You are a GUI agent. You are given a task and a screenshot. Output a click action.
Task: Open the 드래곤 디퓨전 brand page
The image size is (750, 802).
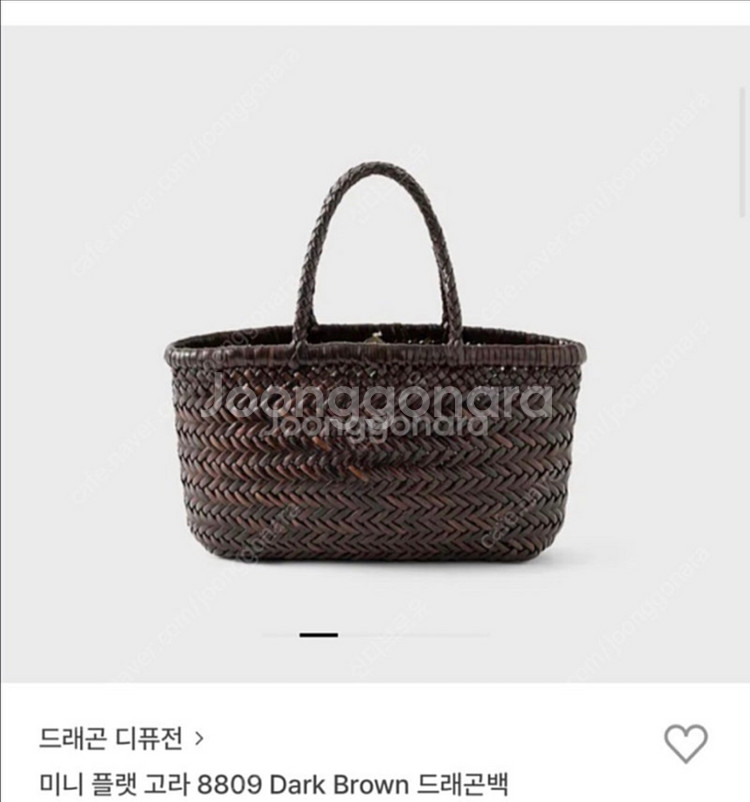tap(121, 738)
